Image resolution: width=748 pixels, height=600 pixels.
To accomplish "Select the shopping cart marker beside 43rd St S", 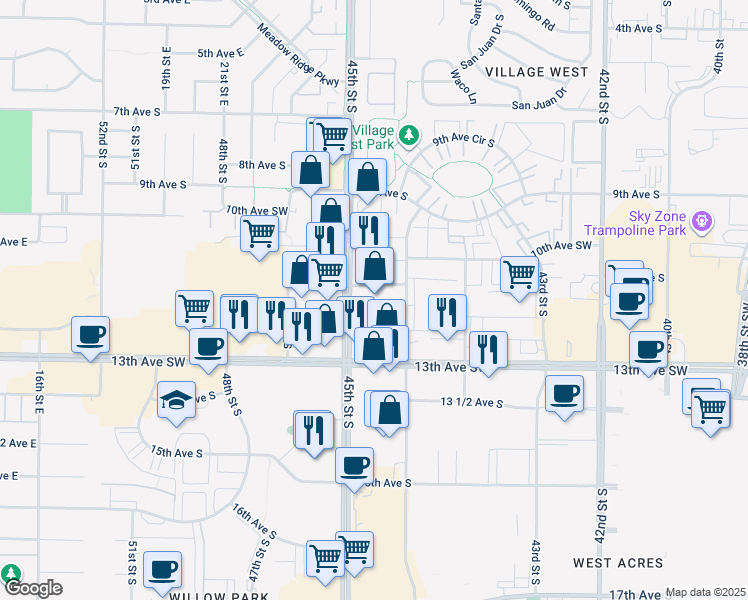I will coord(519,273).
